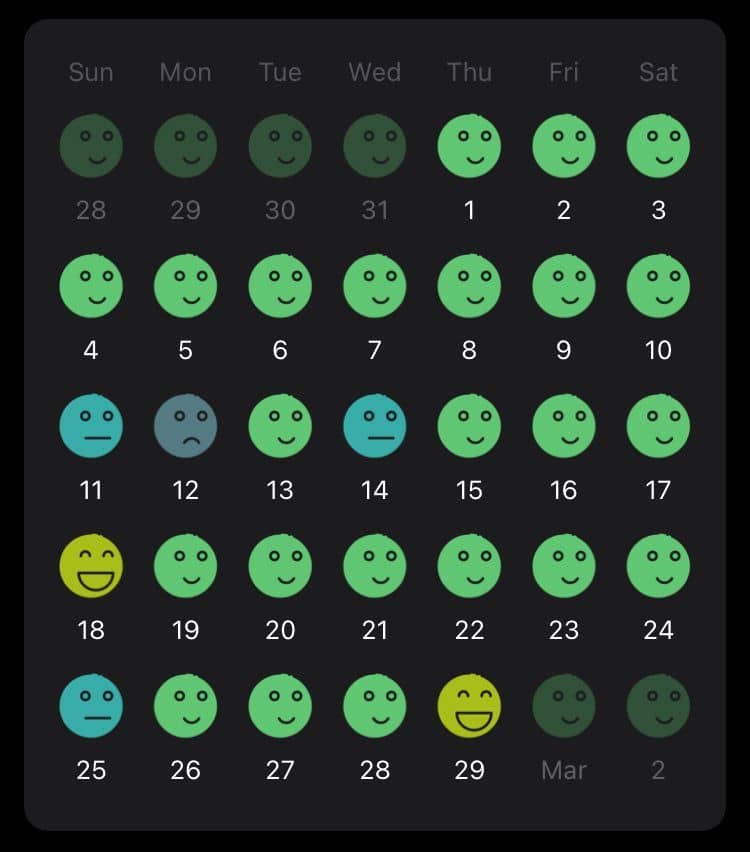Select the dimmed face for day 31
The width and height of the screenshot is (750, 852).
coord(374,146)
